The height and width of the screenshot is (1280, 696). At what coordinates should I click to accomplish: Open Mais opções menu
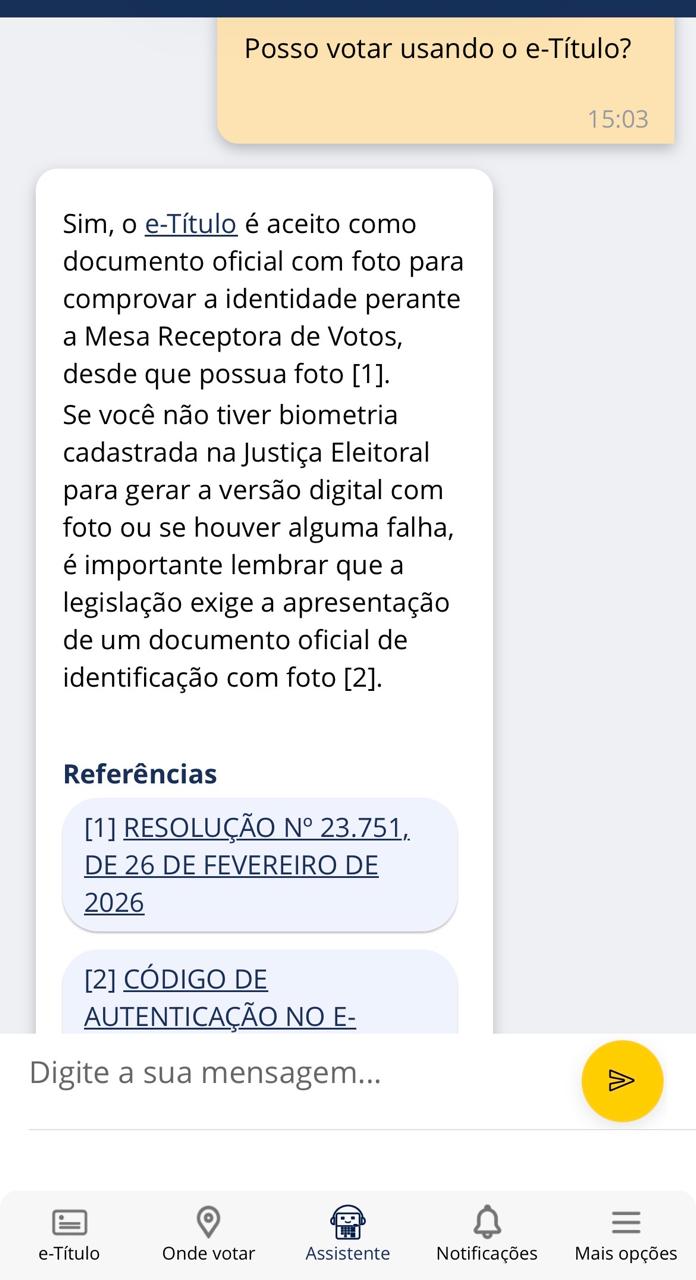coord(626,1235)
